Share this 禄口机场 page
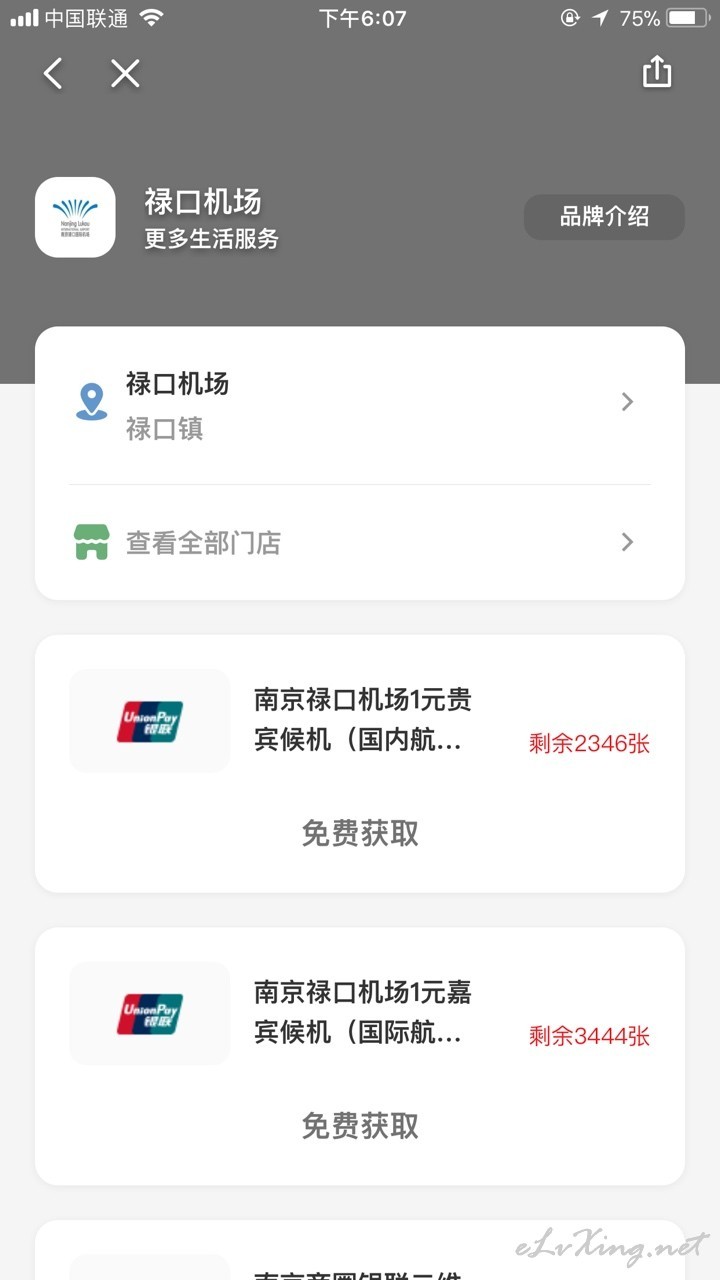 (x=657, y=72)
